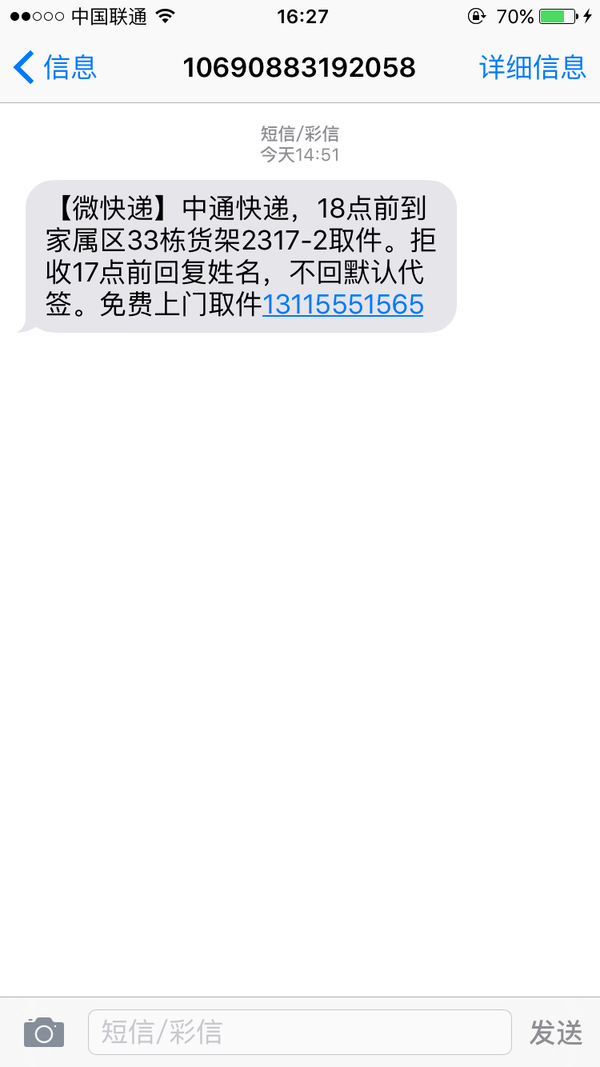Tap the phone number link 13115551565
Viewport: 600px width, 1067px height.
tap(342, 305)
